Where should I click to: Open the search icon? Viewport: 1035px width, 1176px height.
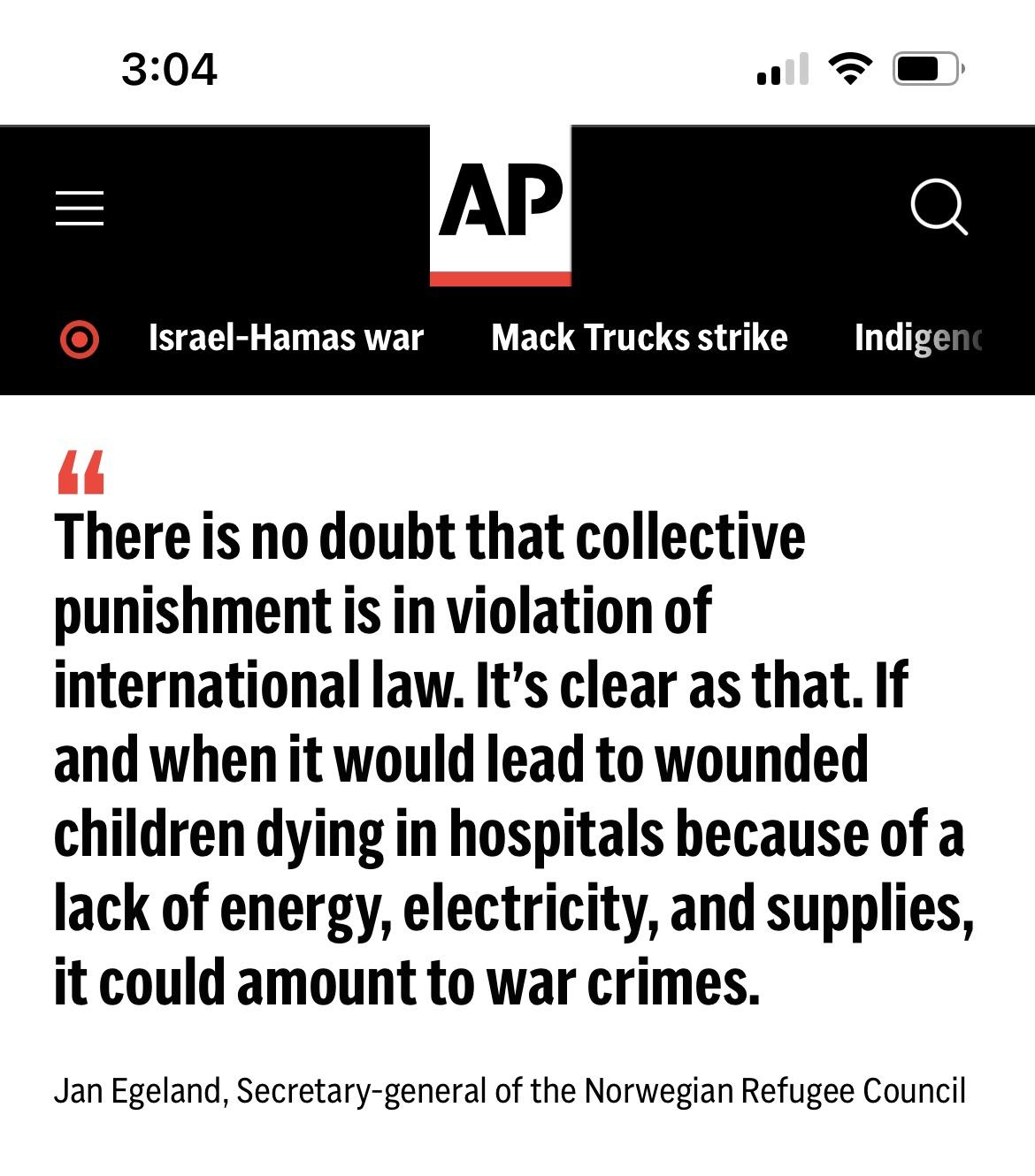(x=939, y=208)
